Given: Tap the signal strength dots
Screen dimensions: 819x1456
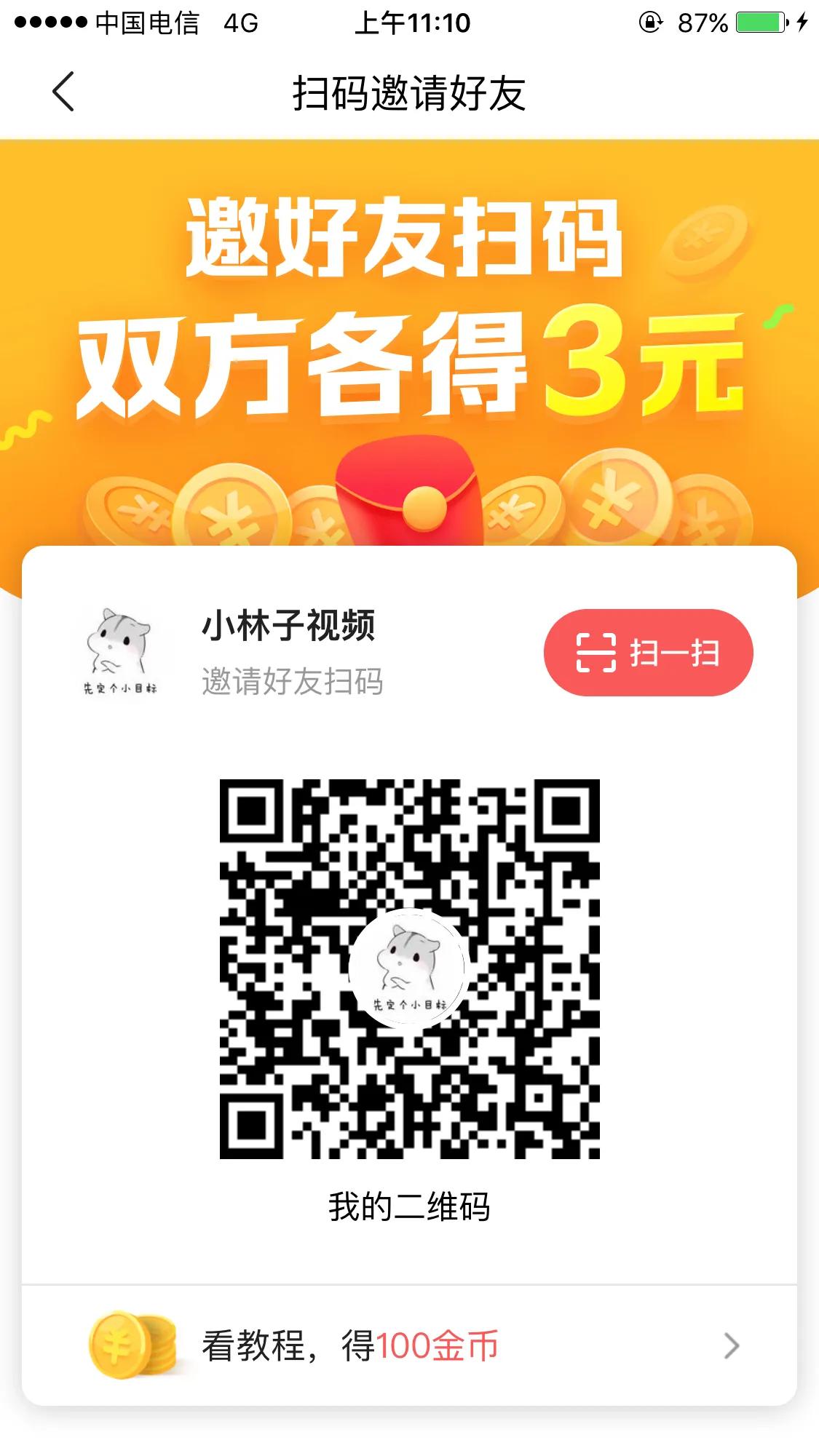Looking at the screenshot, I should click(x=50, y=22).
